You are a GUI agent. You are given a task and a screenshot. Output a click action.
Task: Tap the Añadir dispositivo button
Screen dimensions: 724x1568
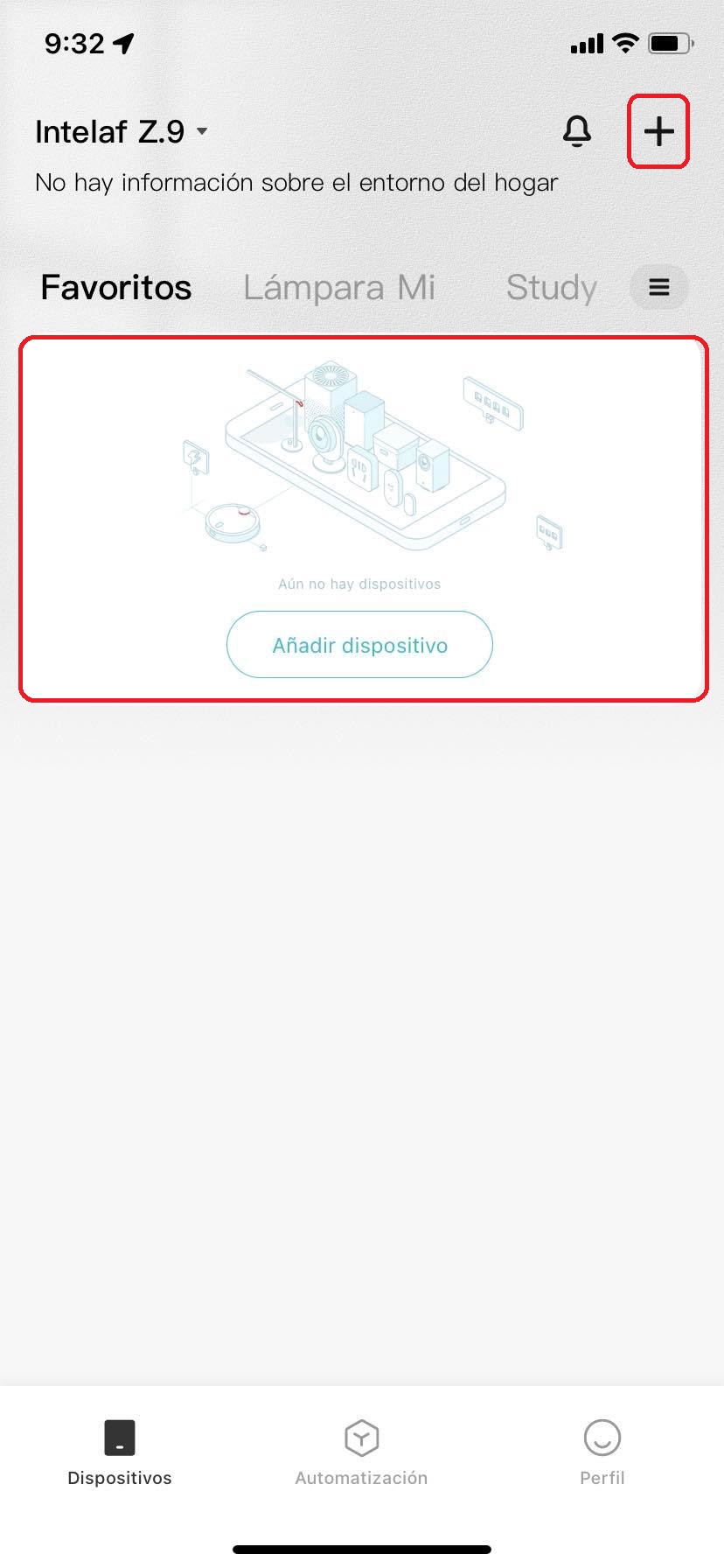click(x=359, y=645)
